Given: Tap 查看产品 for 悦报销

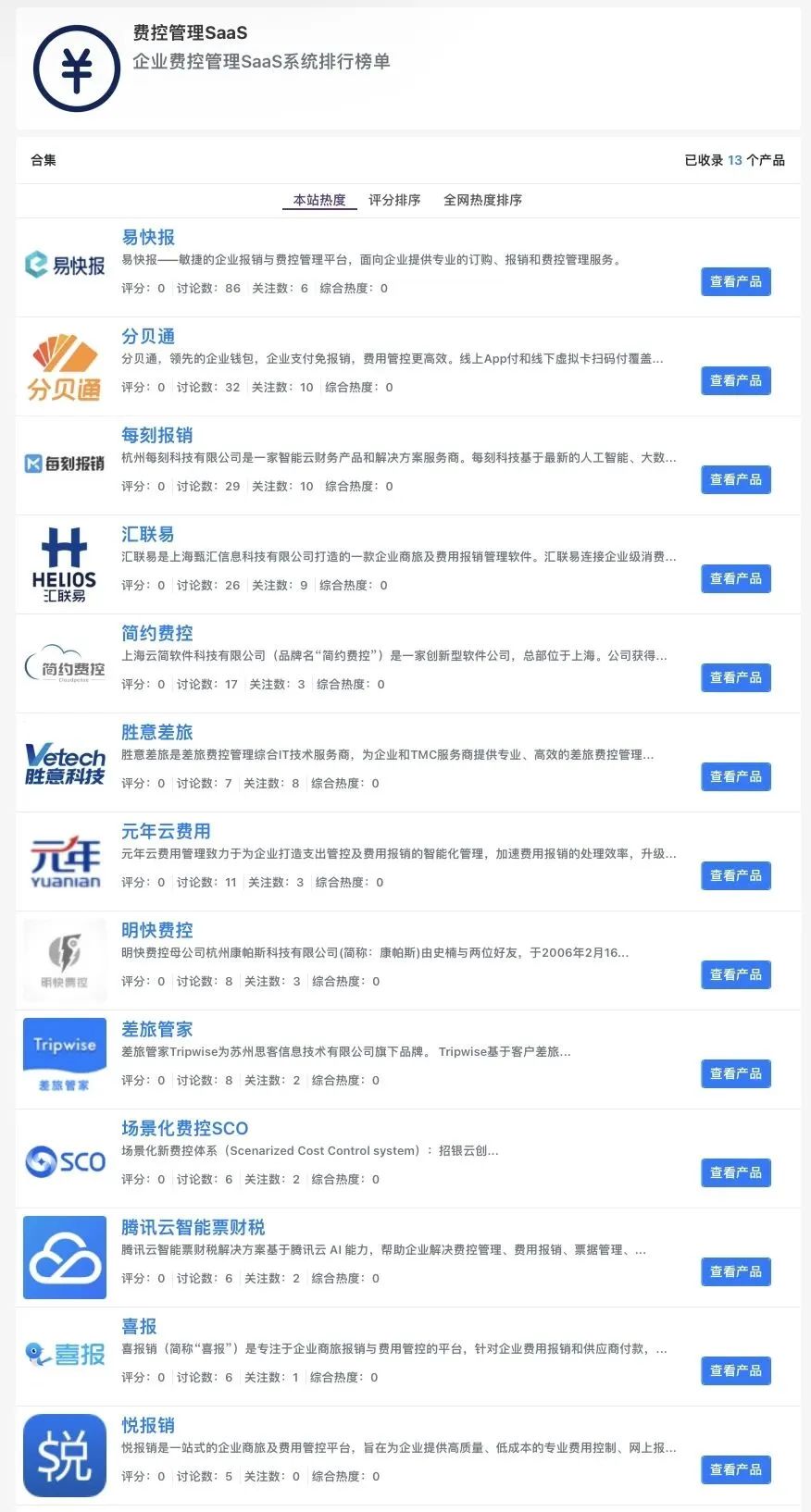Looking at the screenshot, I should [736, 1469].
